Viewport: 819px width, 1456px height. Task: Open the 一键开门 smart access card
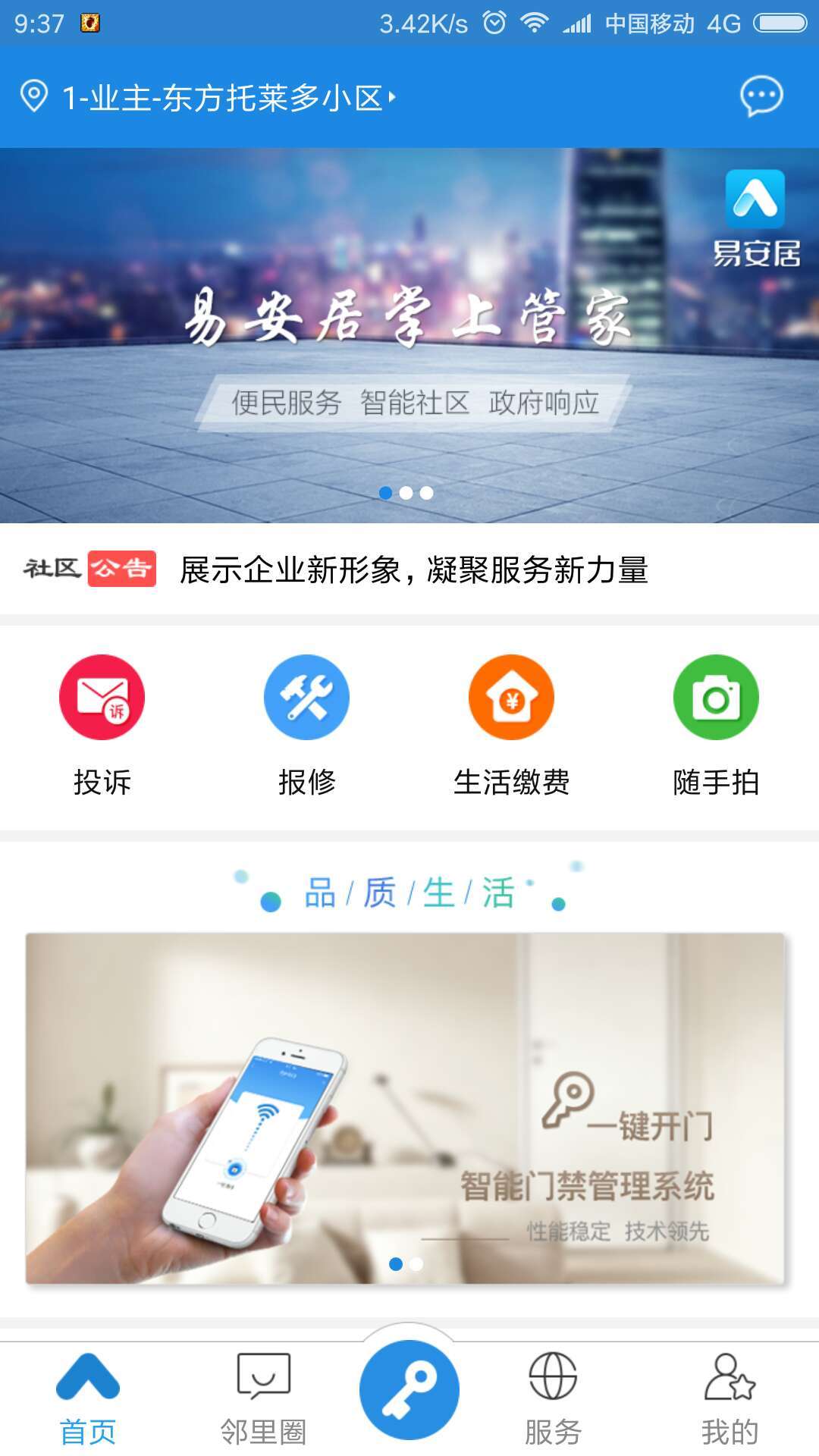click(x=405, y=1108)
